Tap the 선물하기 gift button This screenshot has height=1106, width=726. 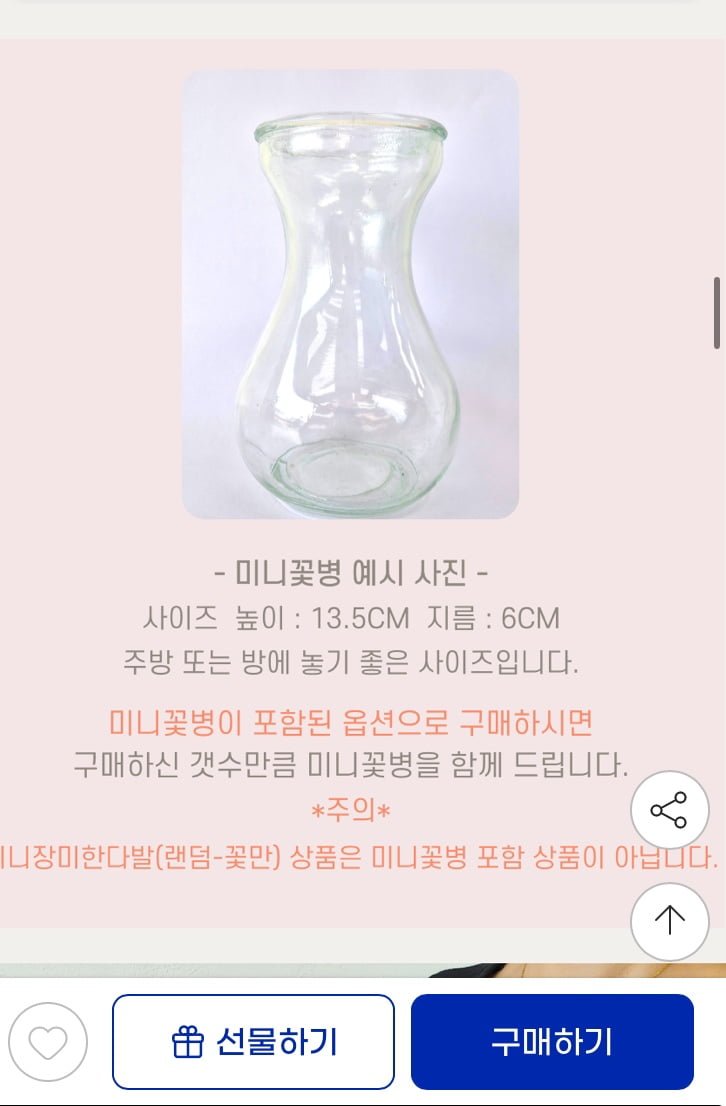(253, 1042)
